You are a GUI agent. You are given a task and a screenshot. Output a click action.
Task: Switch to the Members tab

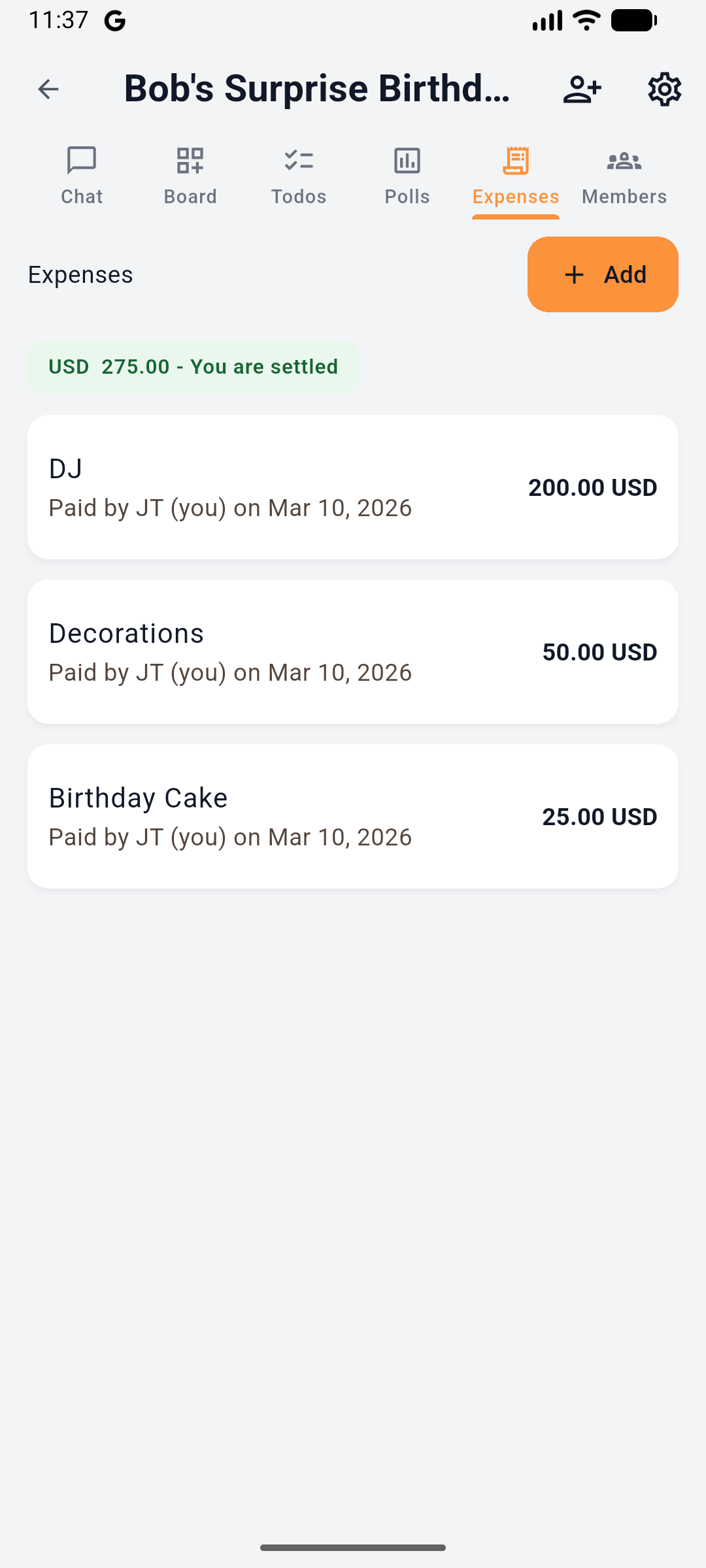pos(624,178)
